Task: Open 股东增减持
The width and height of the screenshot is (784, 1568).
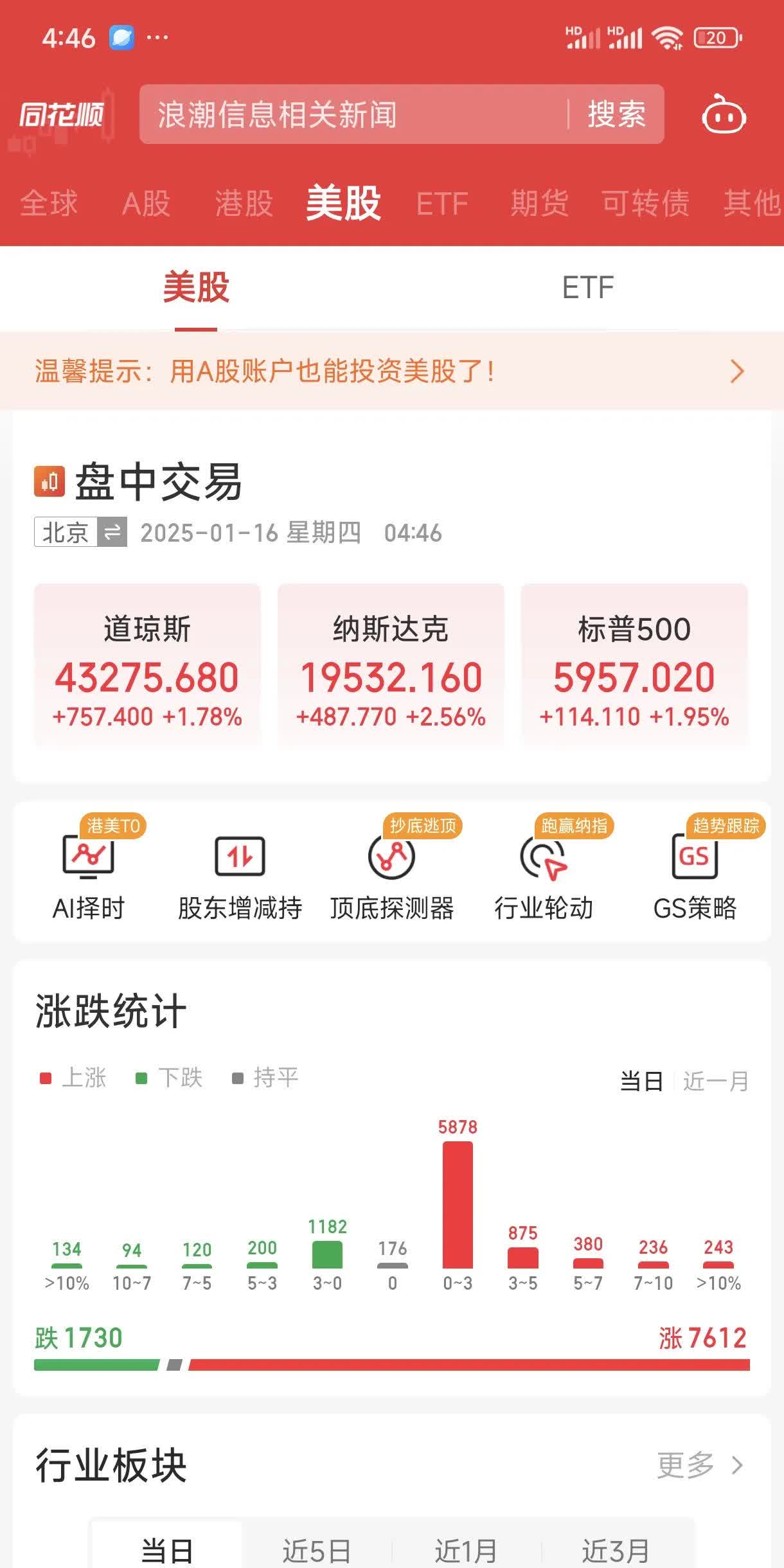Action: [x=240, y=874]
